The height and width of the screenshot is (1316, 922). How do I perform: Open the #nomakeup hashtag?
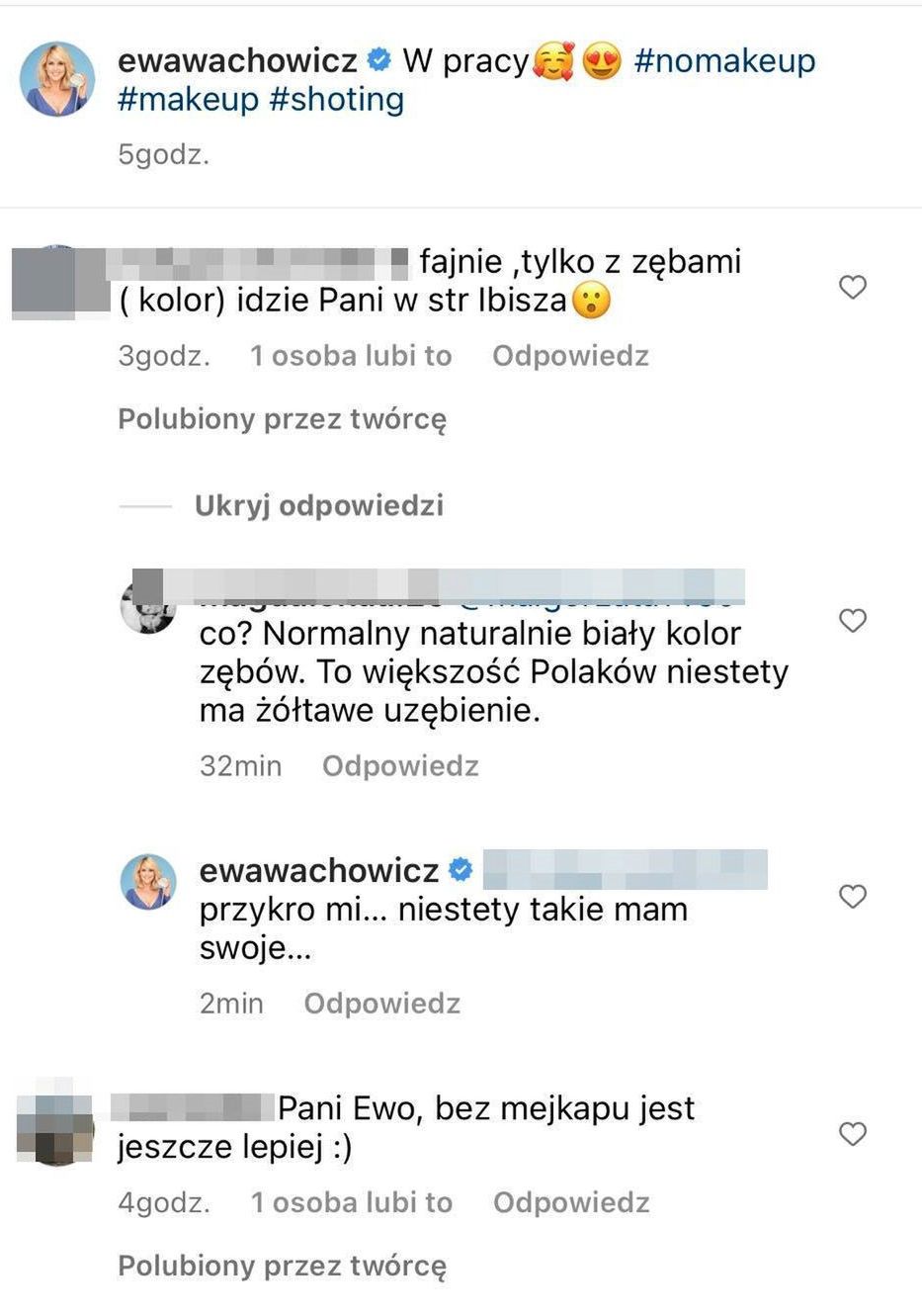click(x=724, y=61)
